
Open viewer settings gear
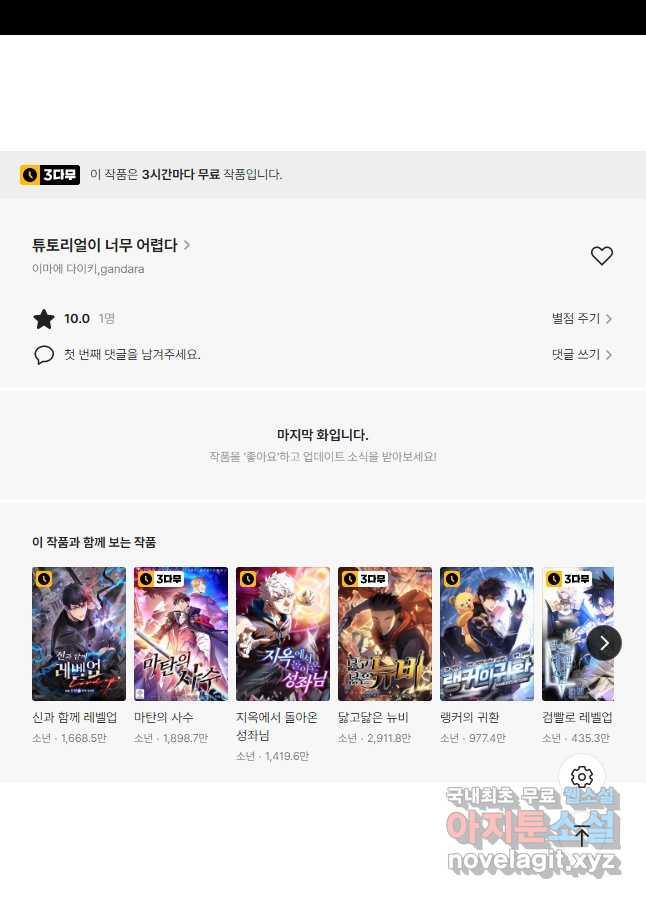582,777
